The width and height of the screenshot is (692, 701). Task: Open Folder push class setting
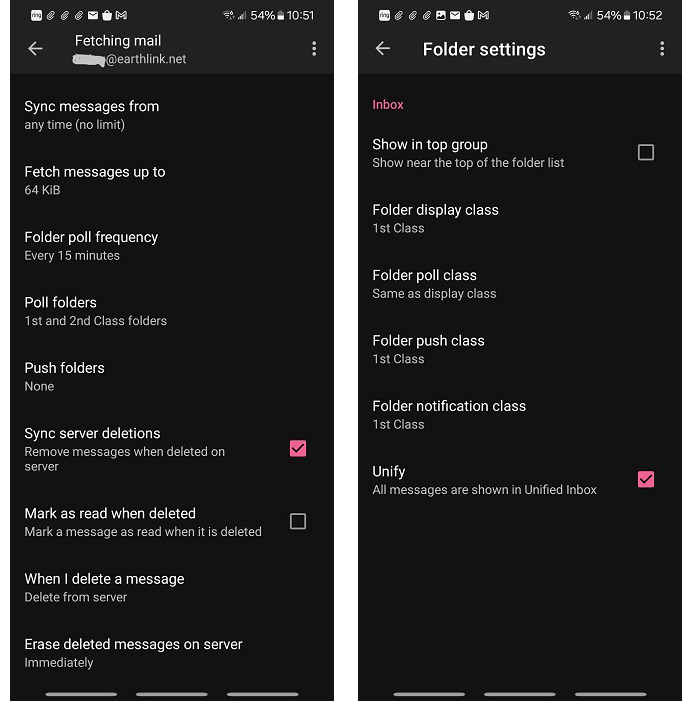point(428,349)
